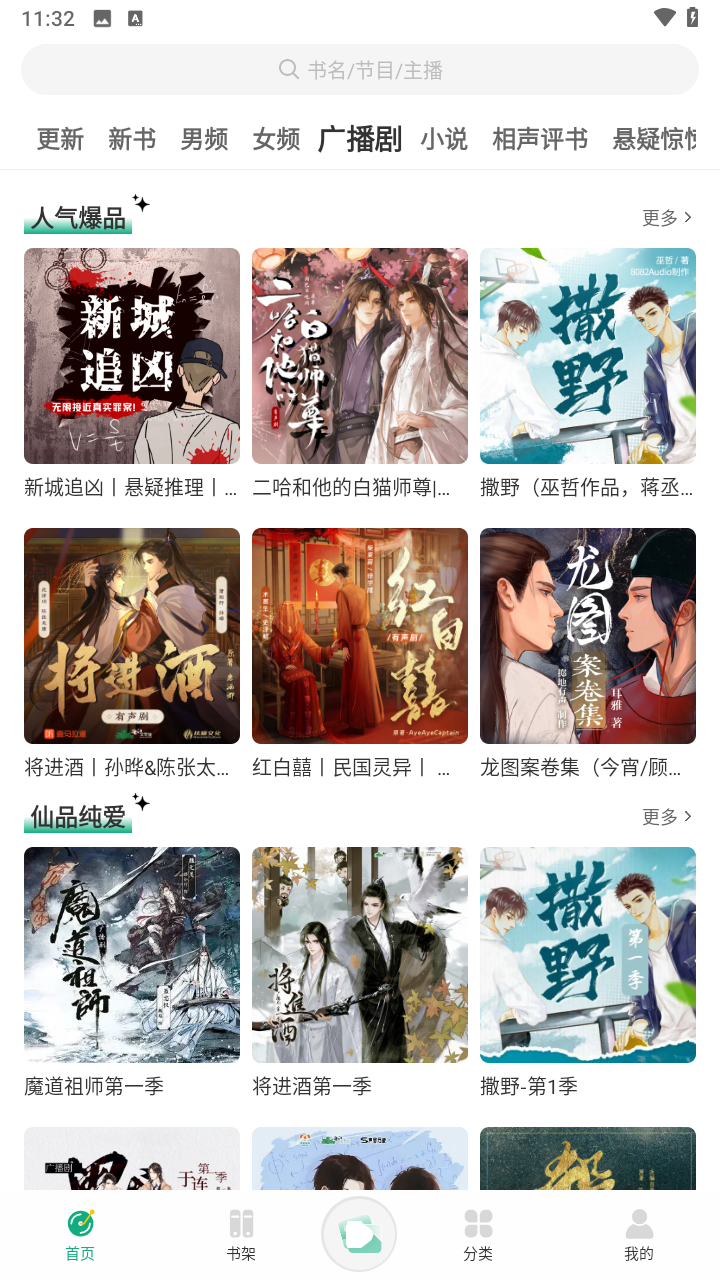This screenshot has width=720, height=1280.
Task: Open the 龙图案卷集 card
Action: pyautogui.click(x=588, y=636)
